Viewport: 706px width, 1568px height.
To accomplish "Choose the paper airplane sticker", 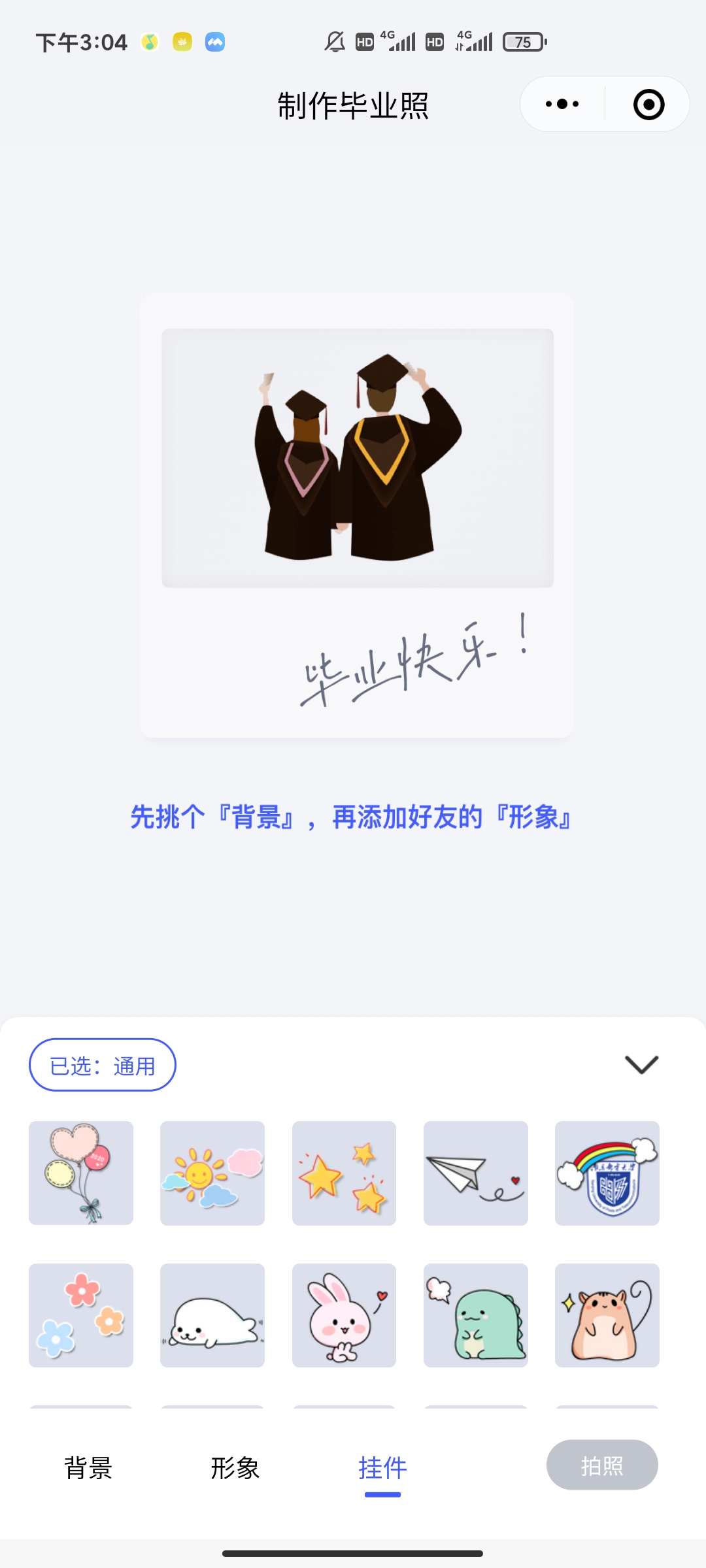I will tap(475, 1173).
